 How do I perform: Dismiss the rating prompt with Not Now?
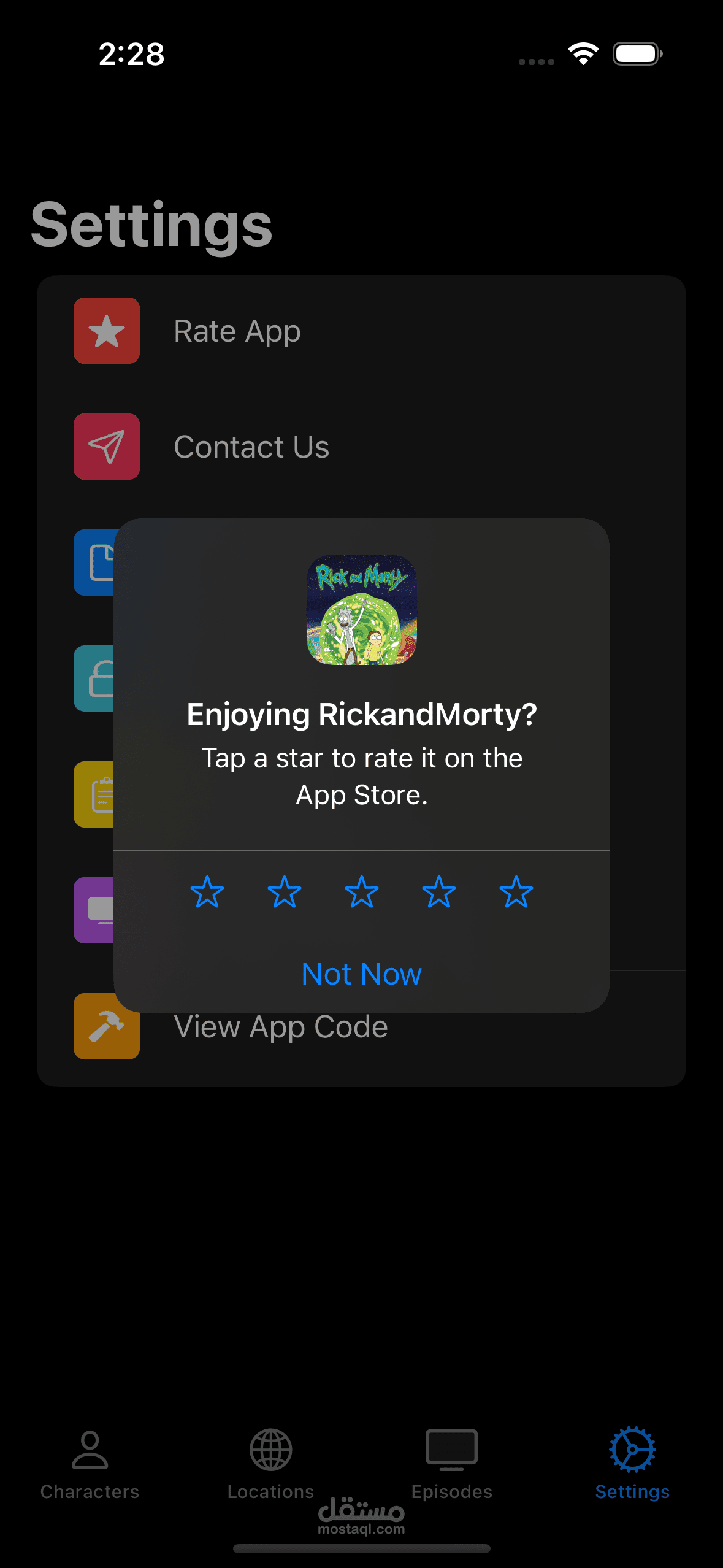(x=362, y=974)
